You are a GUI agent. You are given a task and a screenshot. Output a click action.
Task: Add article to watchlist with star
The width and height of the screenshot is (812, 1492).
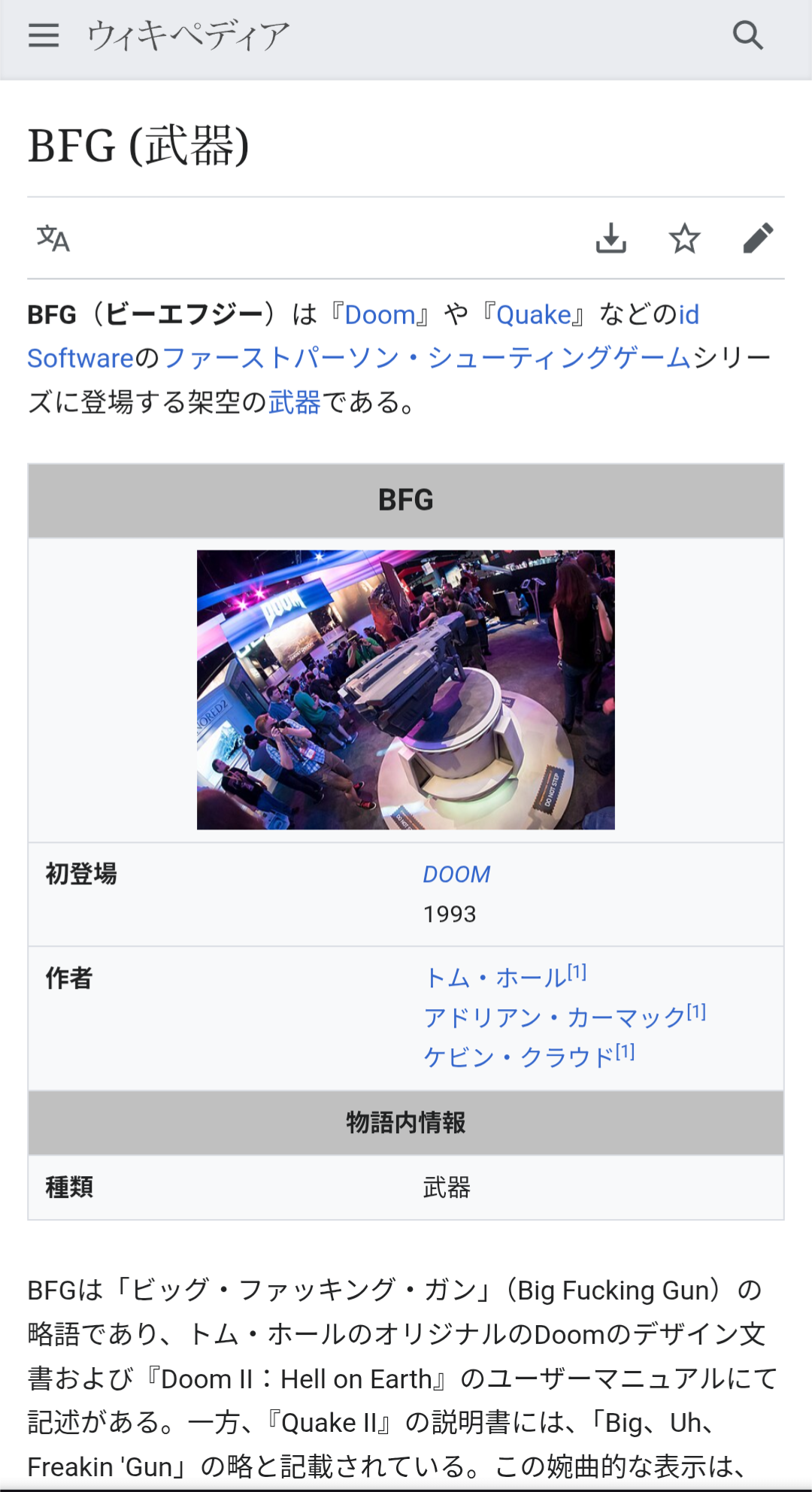[685, 238]
